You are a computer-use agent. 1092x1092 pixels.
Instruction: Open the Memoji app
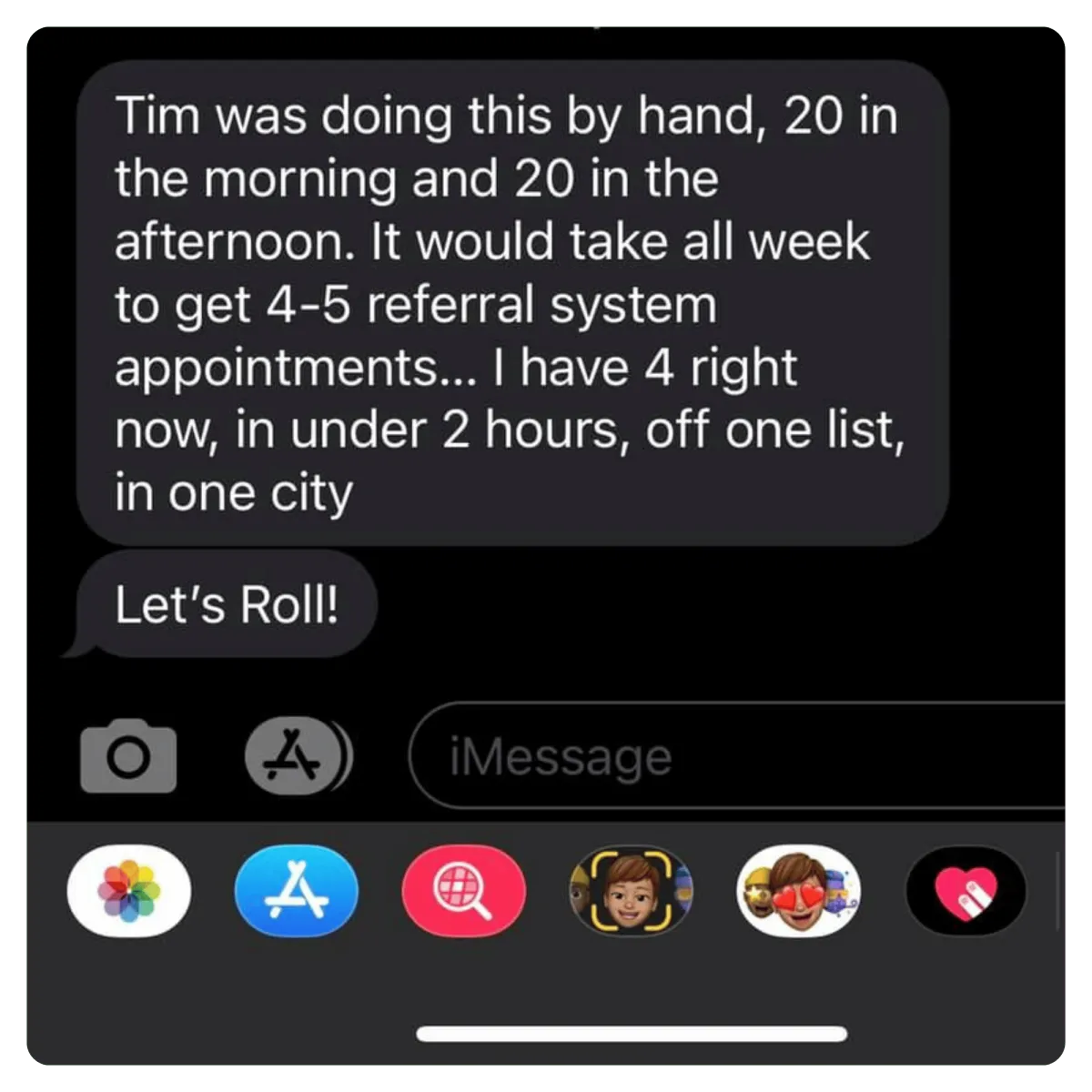point(631,891)
